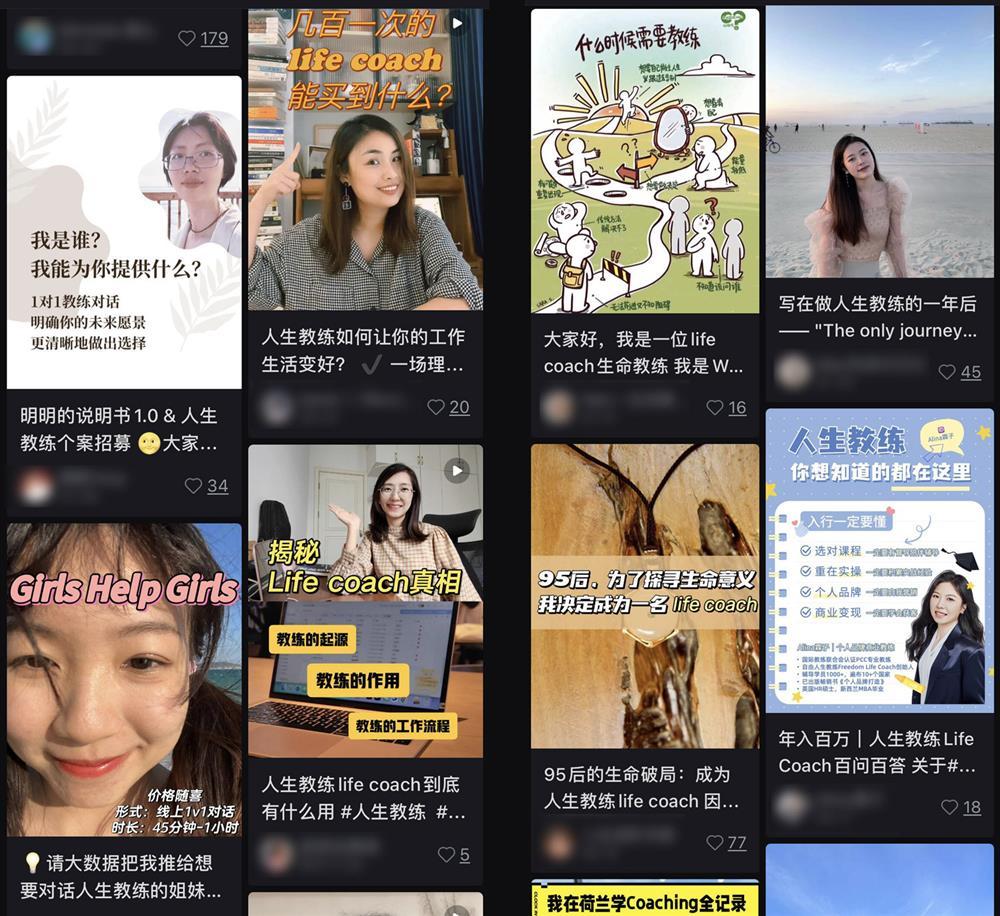Image resolution: width=1000 pixels, height=916 pixels.
Task: Open the beach post 写在做人生教练的一年后
Action: pyautogui.click(x=879, y=142)
